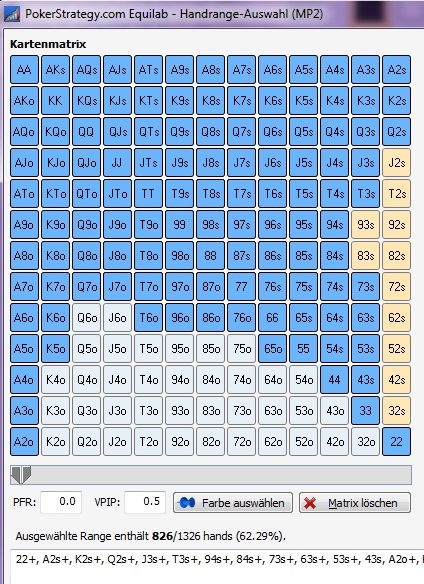The width and height of the screenshot is (424, 584).
Task: Toggle the 65o hand cell
Action: click(272, 349)
